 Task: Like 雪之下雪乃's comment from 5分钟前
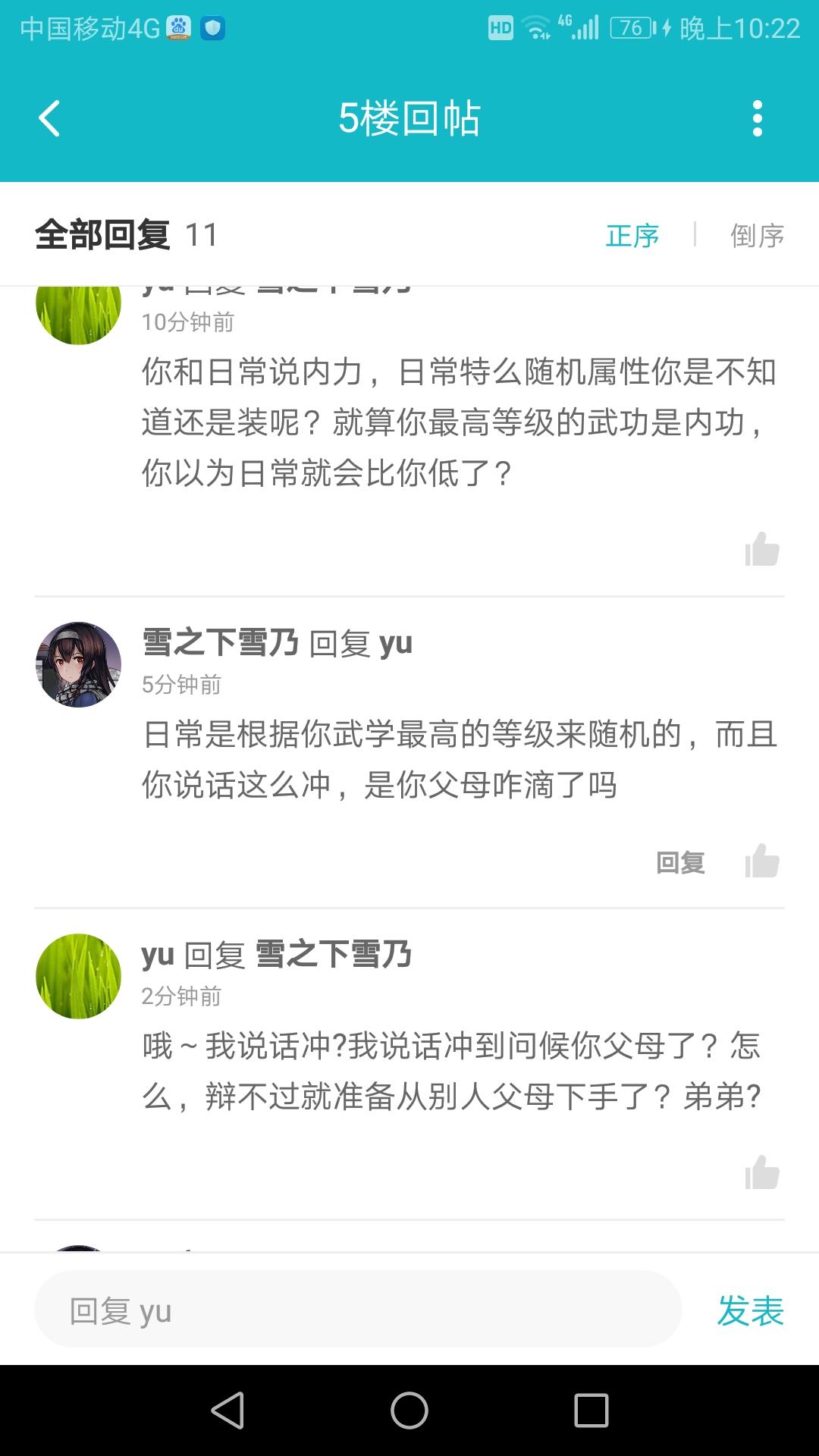762,862
